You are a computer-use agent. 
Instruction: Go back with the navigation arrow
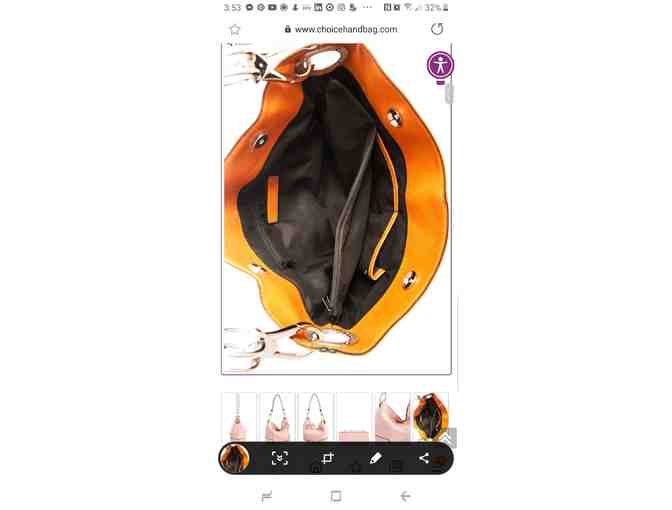coord(405,496)
